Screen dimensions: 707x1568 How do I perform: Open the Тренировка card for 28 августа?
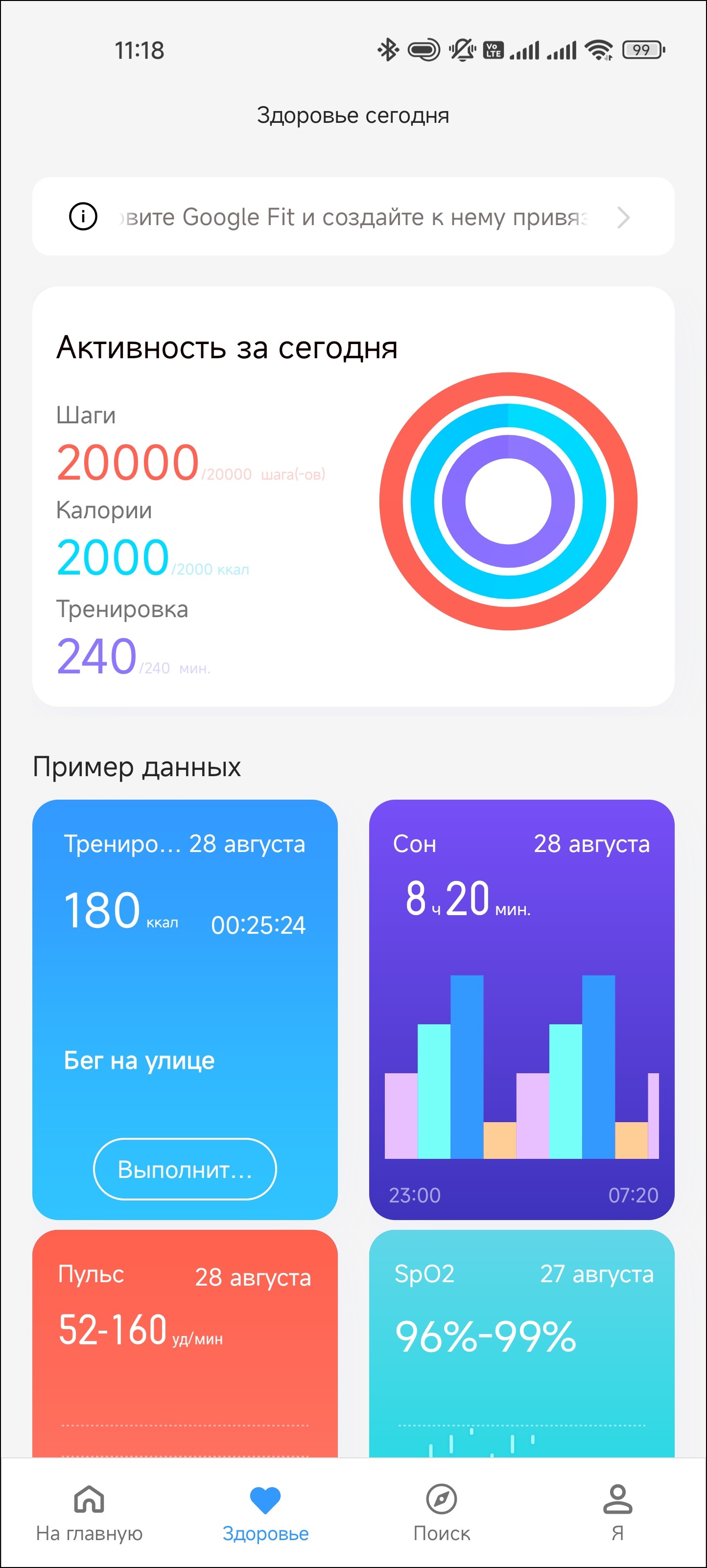(185, 974)
